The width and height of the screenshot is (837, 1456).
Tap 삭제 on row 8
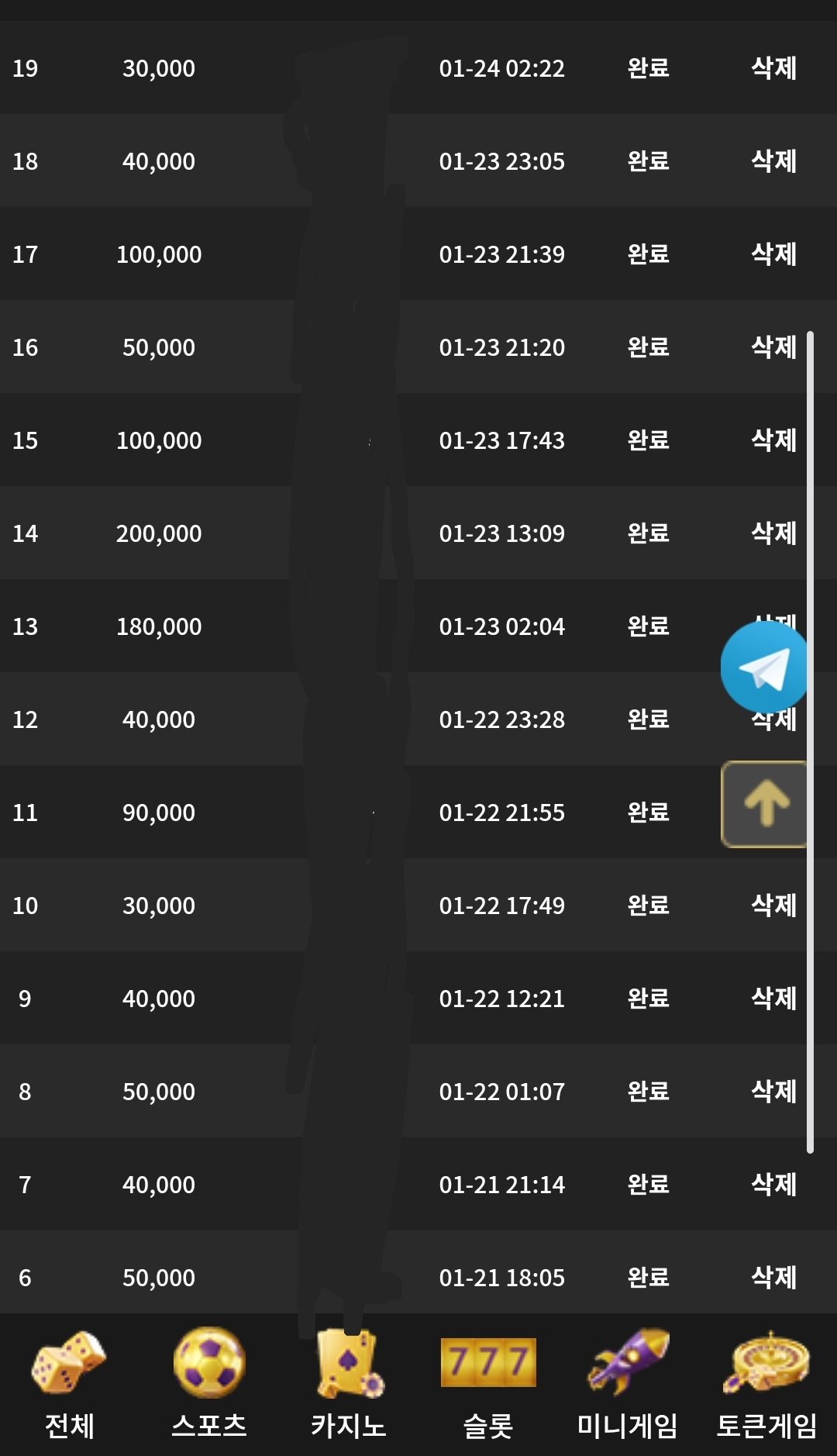coord(774,1092)
